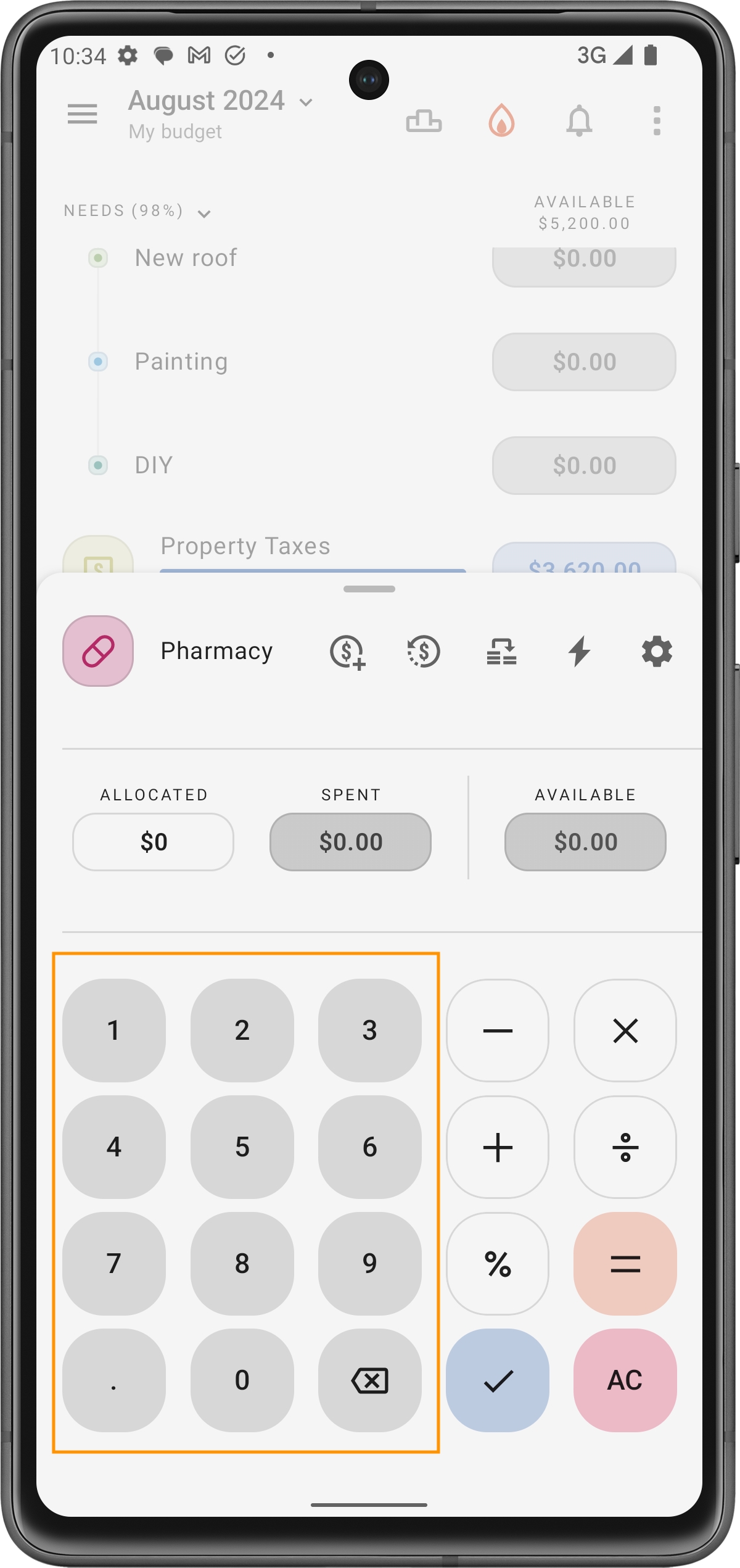Select the Allocated $0 amount field
The width and height of the screenshot is (740, 1568).
[x=154, y=842]
